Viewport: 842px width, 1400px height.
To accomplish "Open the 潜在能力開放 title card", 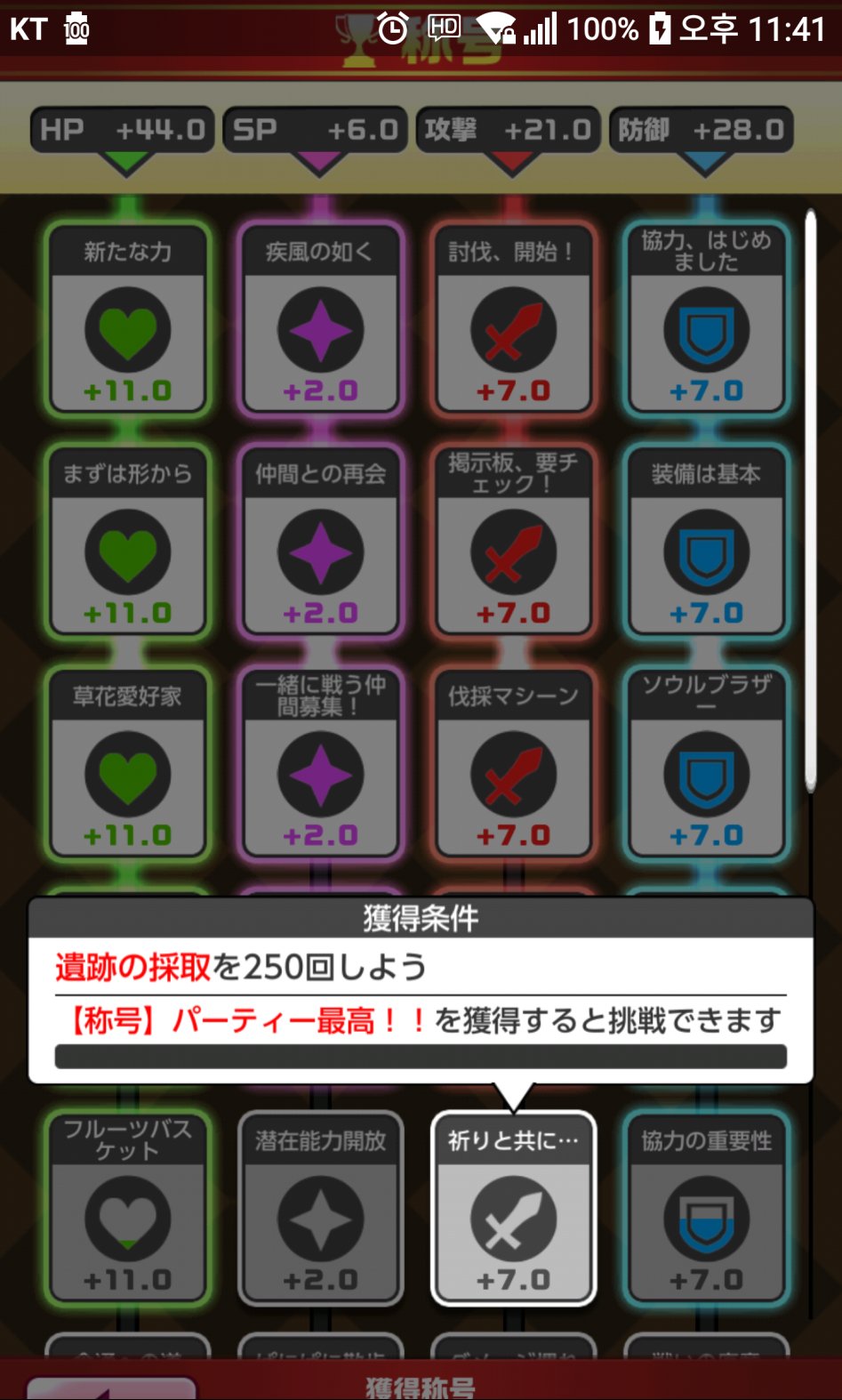I will pos(321,1210).
